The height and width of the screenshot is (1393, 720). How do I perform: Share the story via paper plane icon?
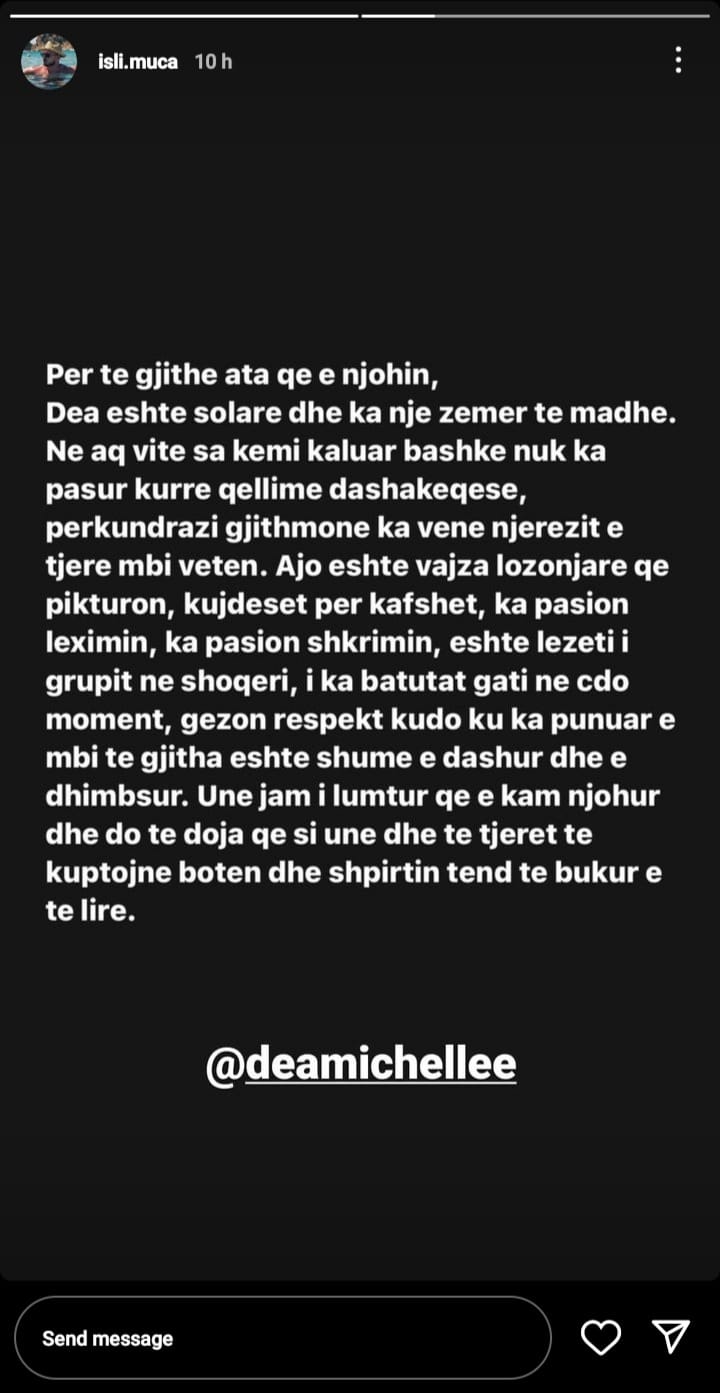click(671, 1336)
